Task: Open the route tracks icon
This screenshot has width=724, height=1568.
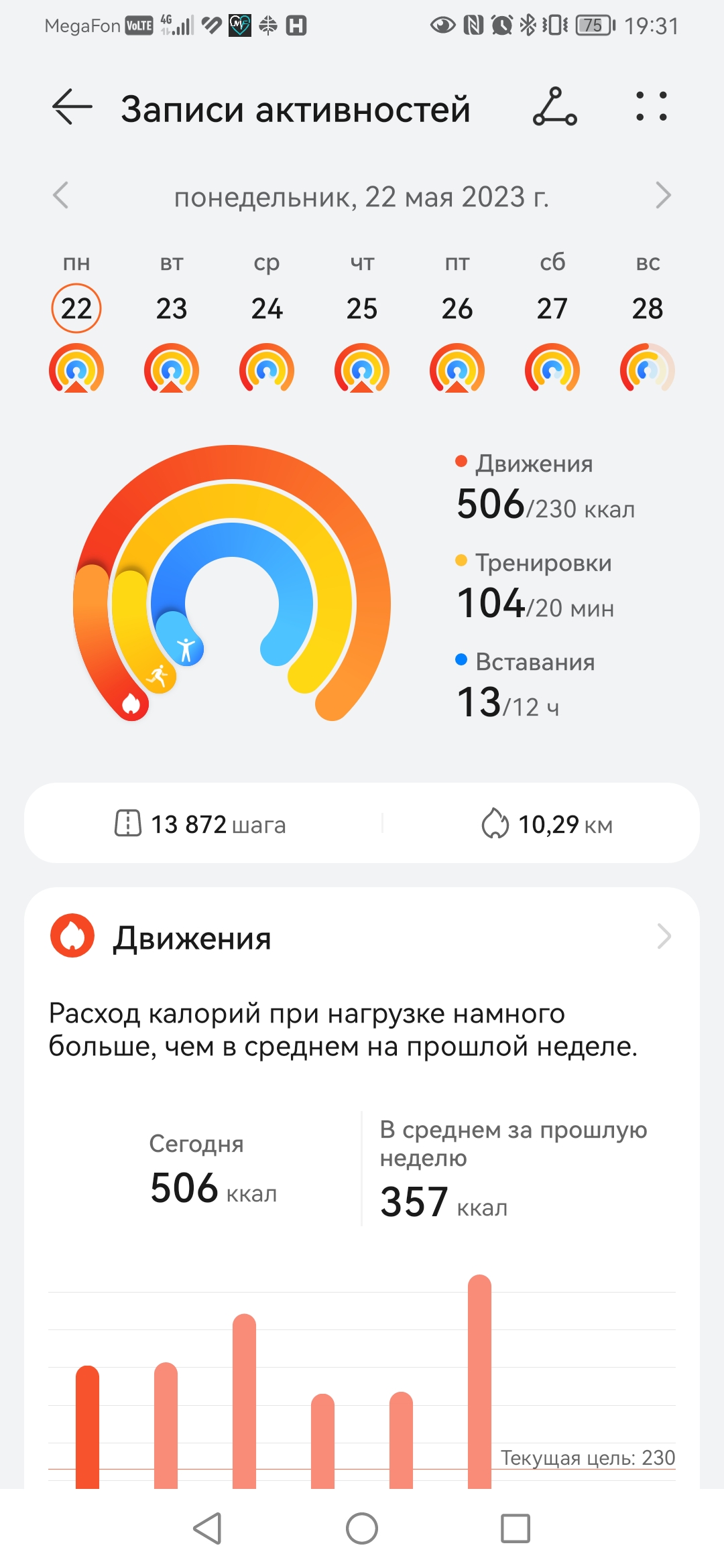Action: pos(555,107)
